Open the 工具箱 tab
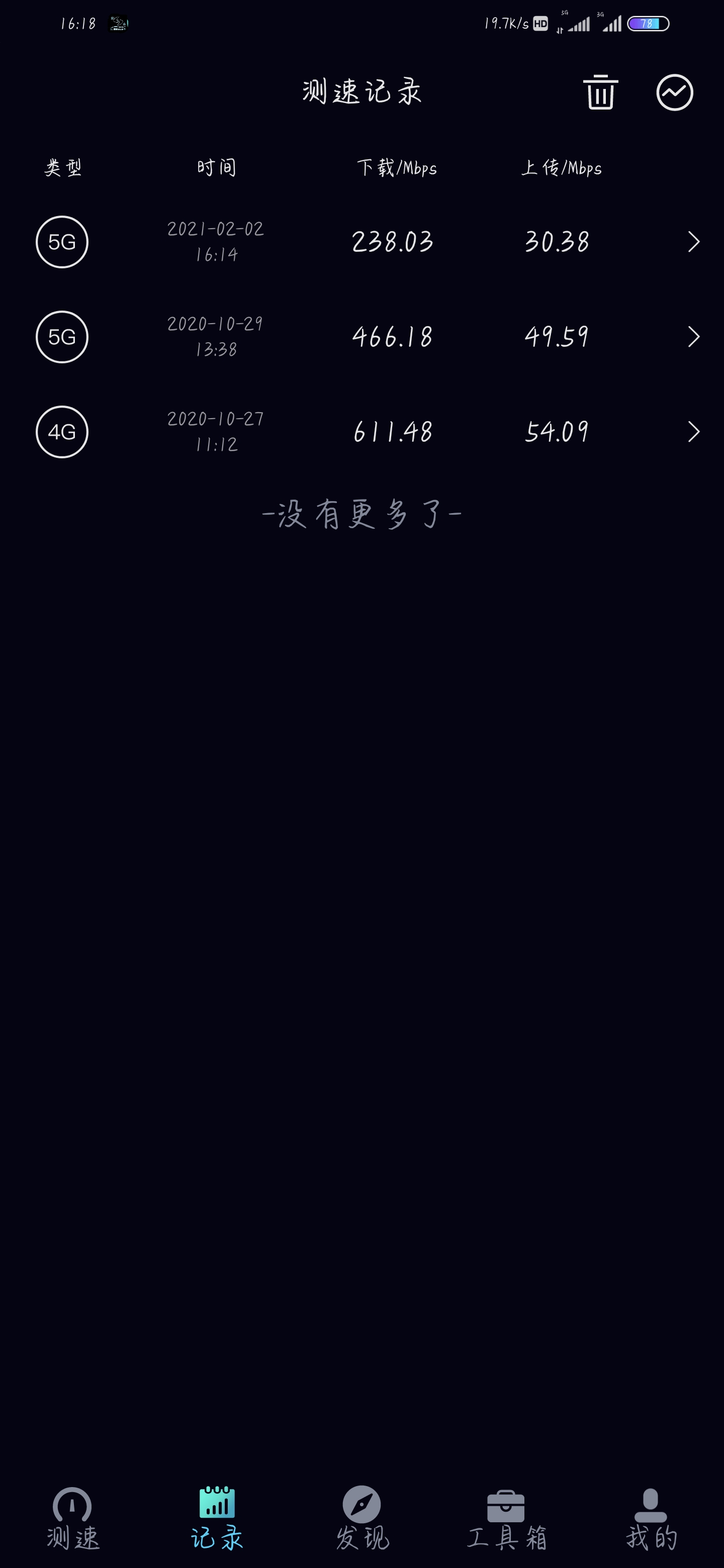 [x=506, y=1519]
